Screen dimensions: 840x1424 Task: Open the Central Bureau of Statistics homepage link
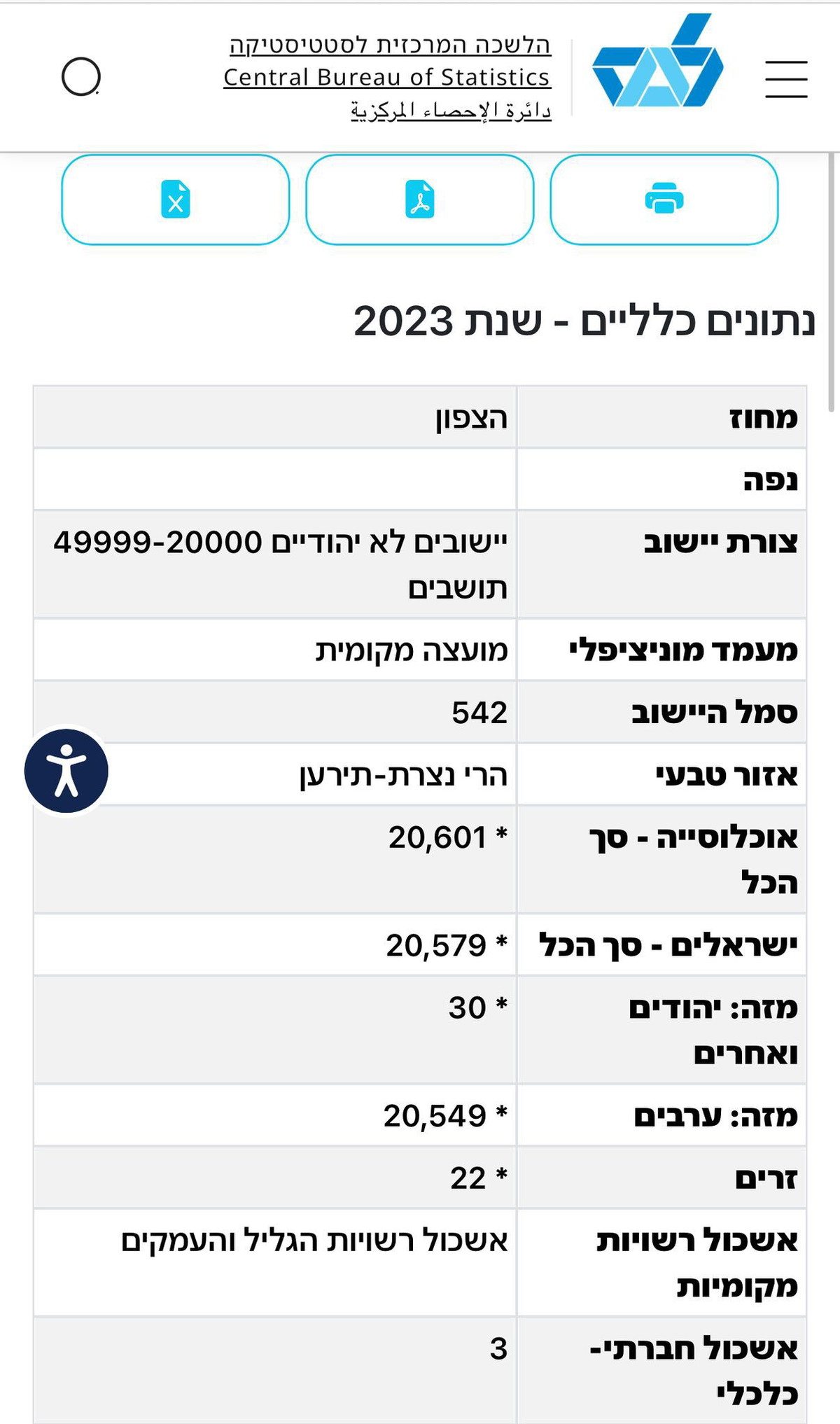387,77
